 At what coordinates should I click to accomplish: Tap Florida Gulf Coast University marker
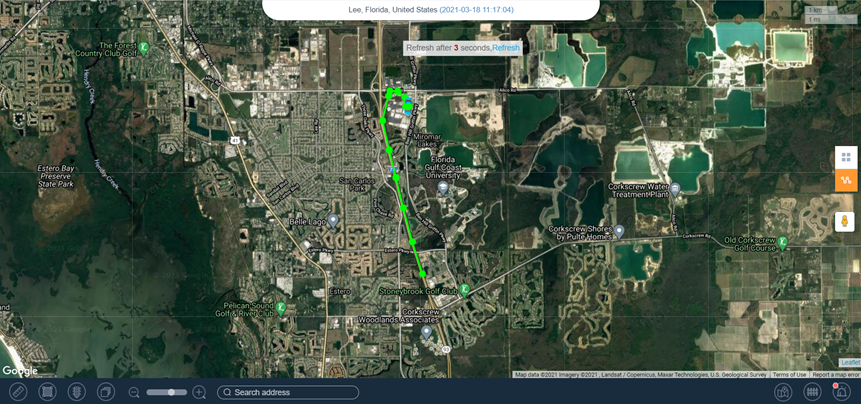tap(443, 187)
